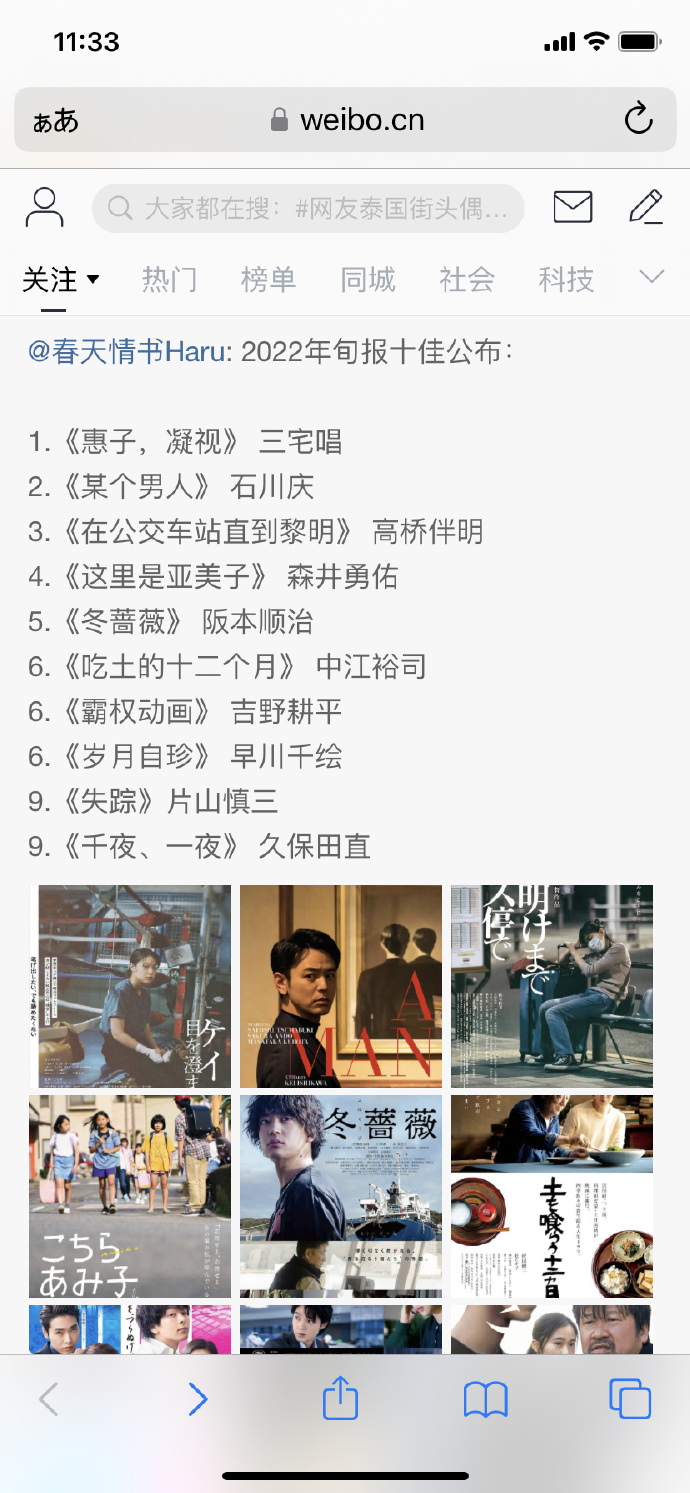View the A MAN movie poster

click(341, 985)
